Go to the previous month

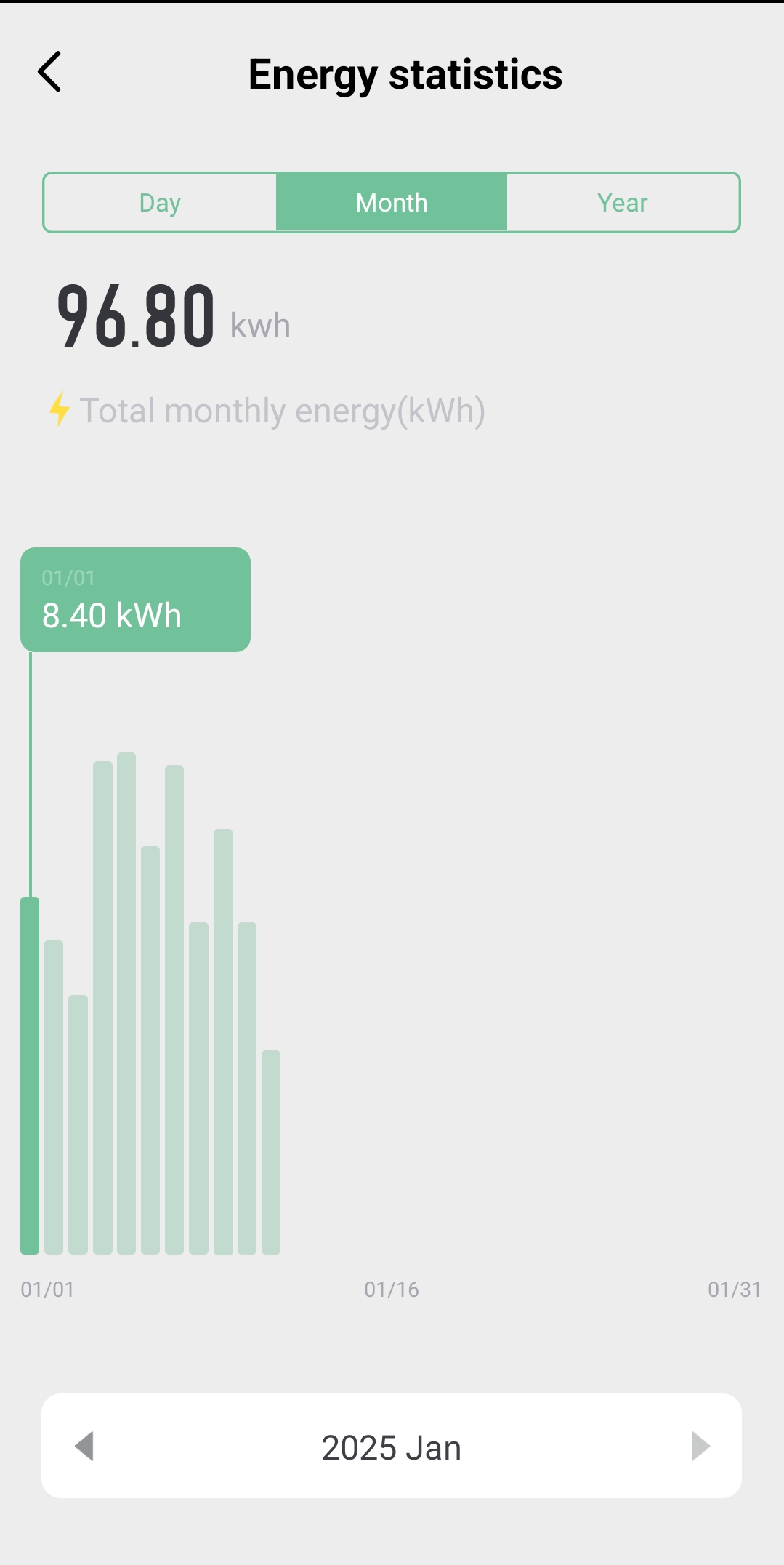click(x=84, y=1446)
